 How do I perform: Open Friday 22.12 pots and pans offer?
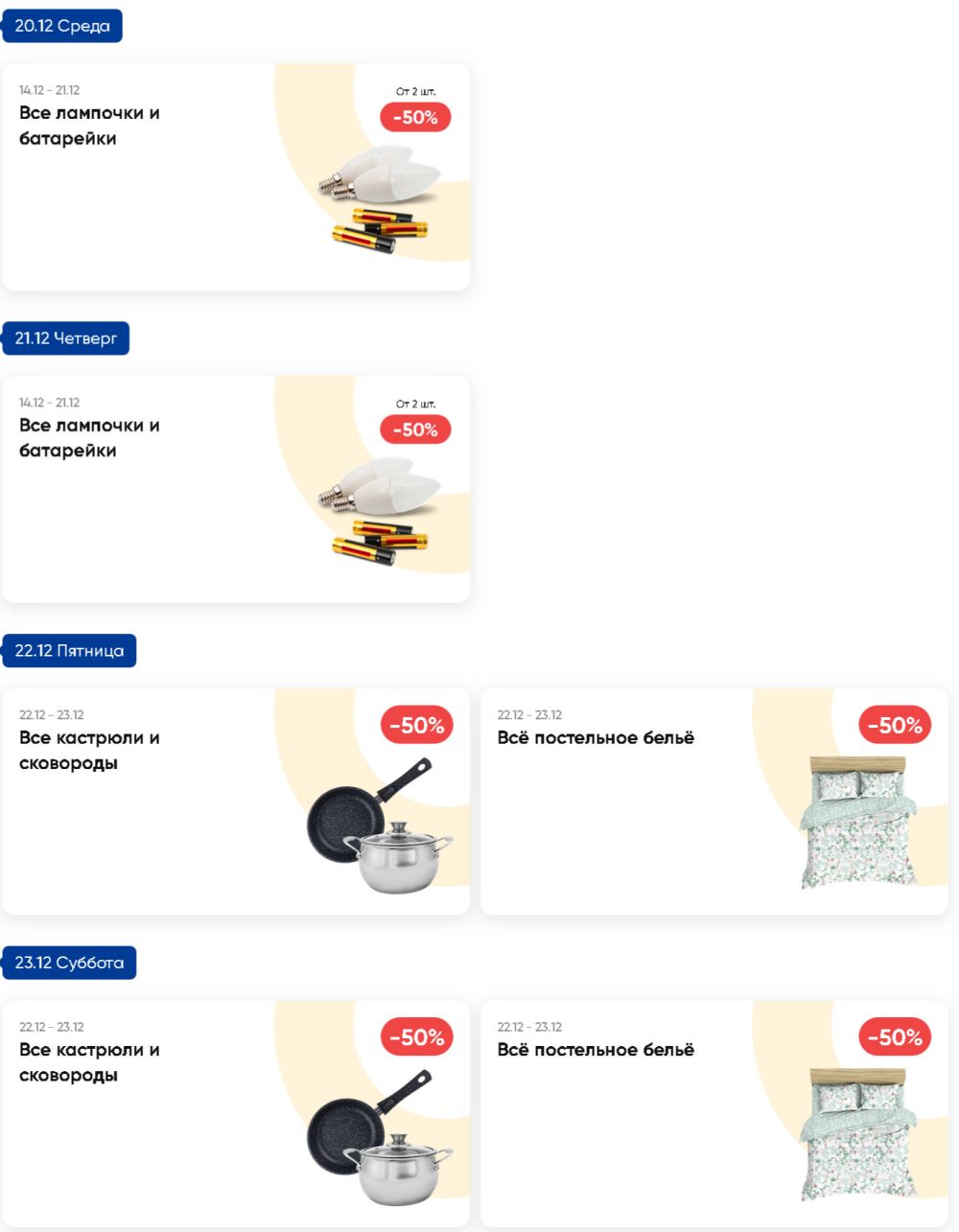coord(236,802)
